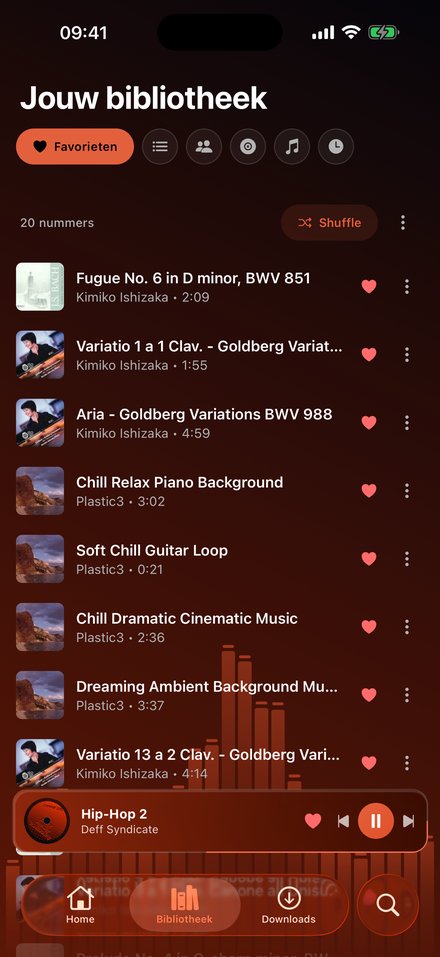Image resolution: width=440 pixels, height=957 pixels.
Task: Show artists with the people icon
Action: 204,146
